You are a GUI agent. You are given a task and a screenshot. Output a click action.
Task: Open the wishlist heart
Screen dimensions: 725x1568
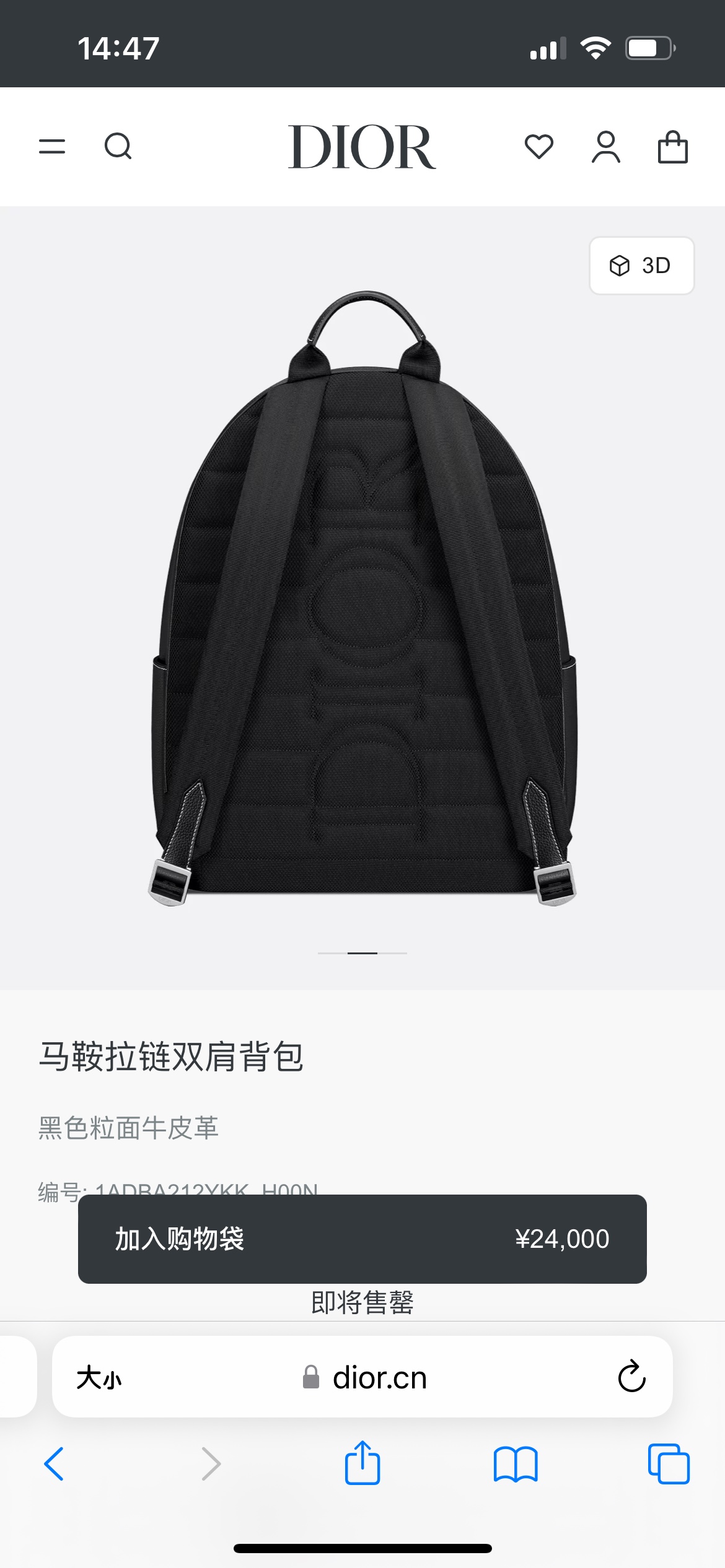tap(538, 147)
